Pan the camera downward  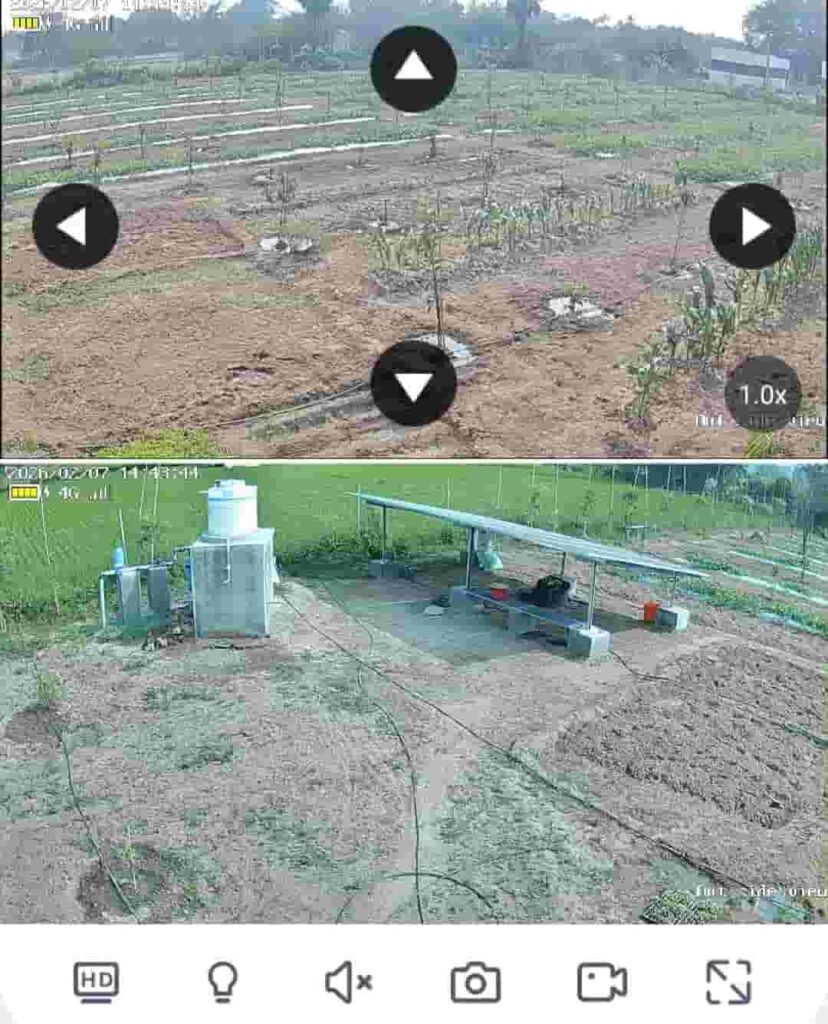point(413,384)
